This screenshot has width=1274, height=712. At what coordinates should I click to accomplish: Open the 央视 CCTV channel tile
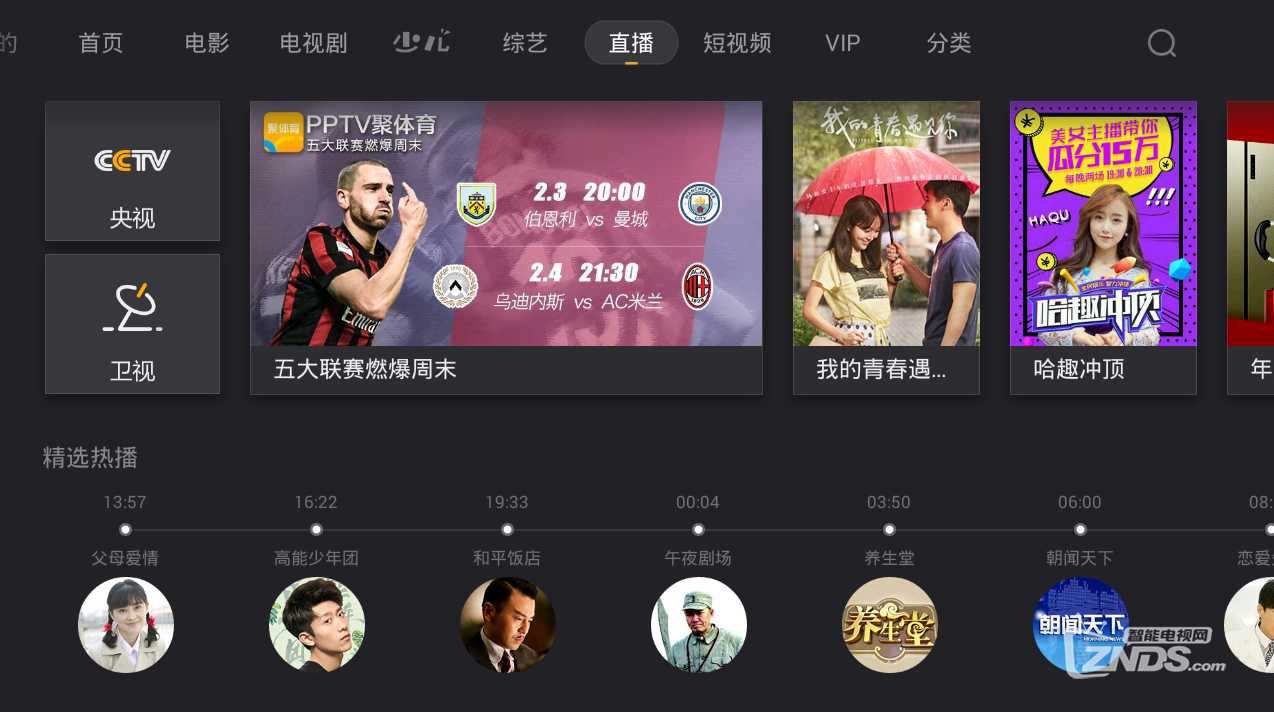(132, 171)
